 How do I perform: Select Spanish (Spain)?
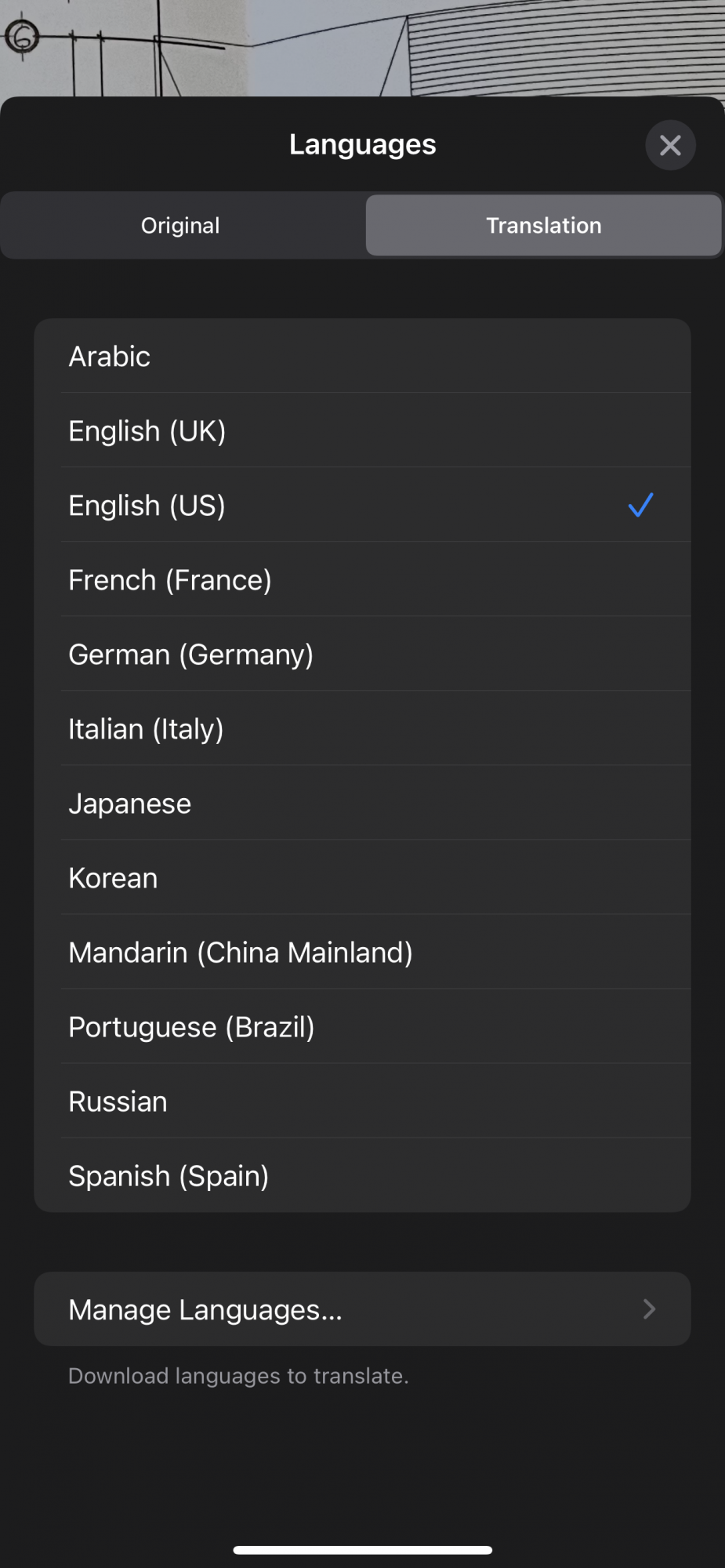362,1175
